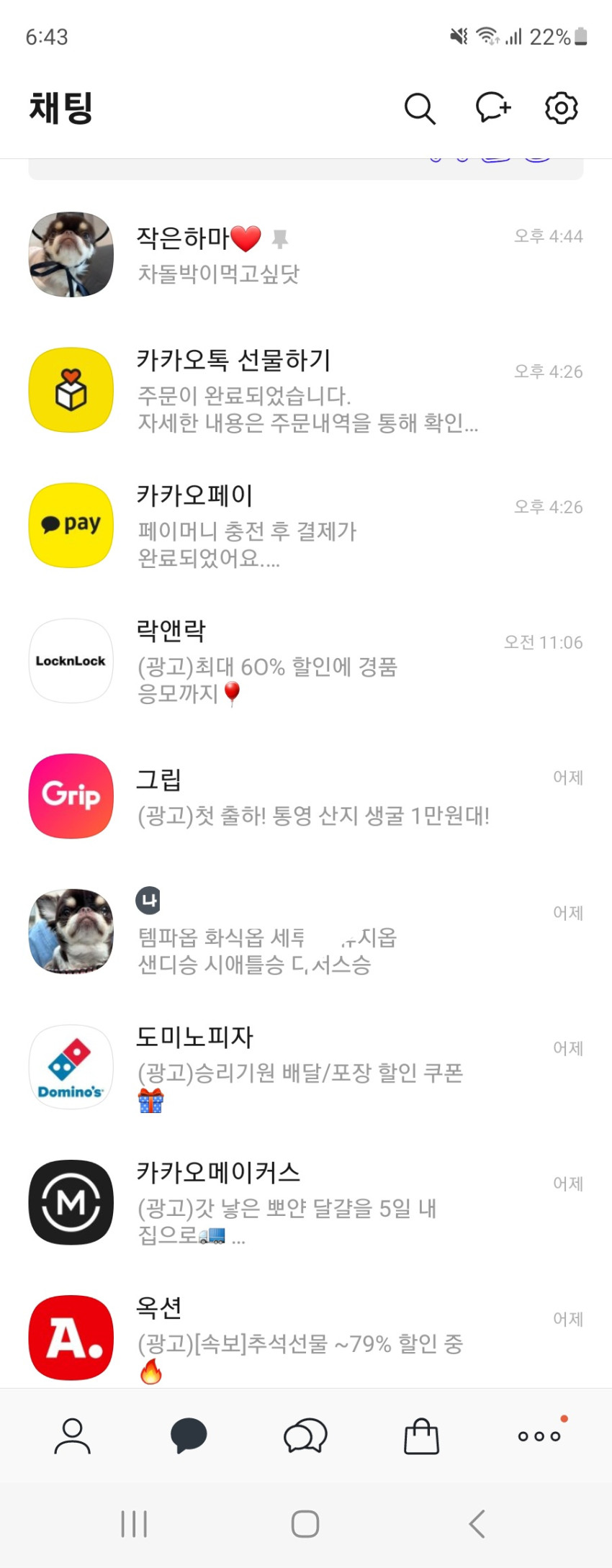Viewport: 612px width, 1568px height.
Task: Switch to the Friends tab
Action: 73,1436
